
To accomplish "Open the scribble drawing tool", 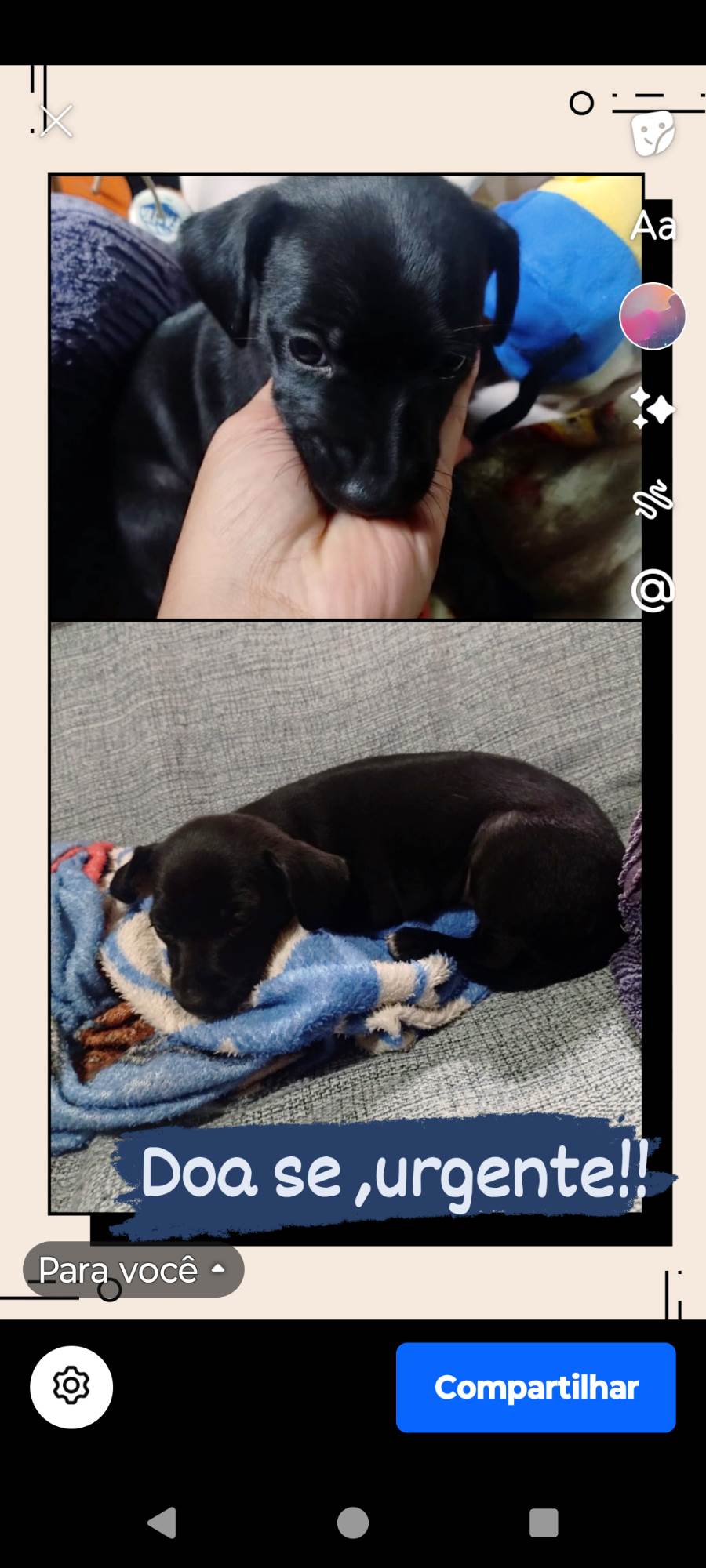I will click(x=653, y=499).
